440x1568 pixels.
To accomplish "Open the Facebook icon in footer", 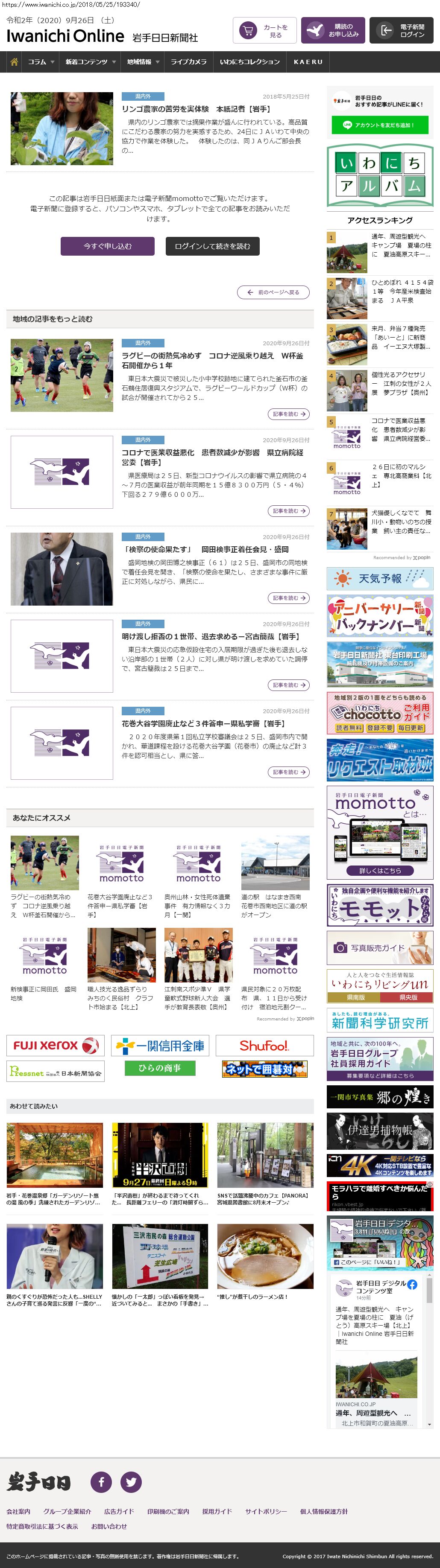I will [101, 1481].
